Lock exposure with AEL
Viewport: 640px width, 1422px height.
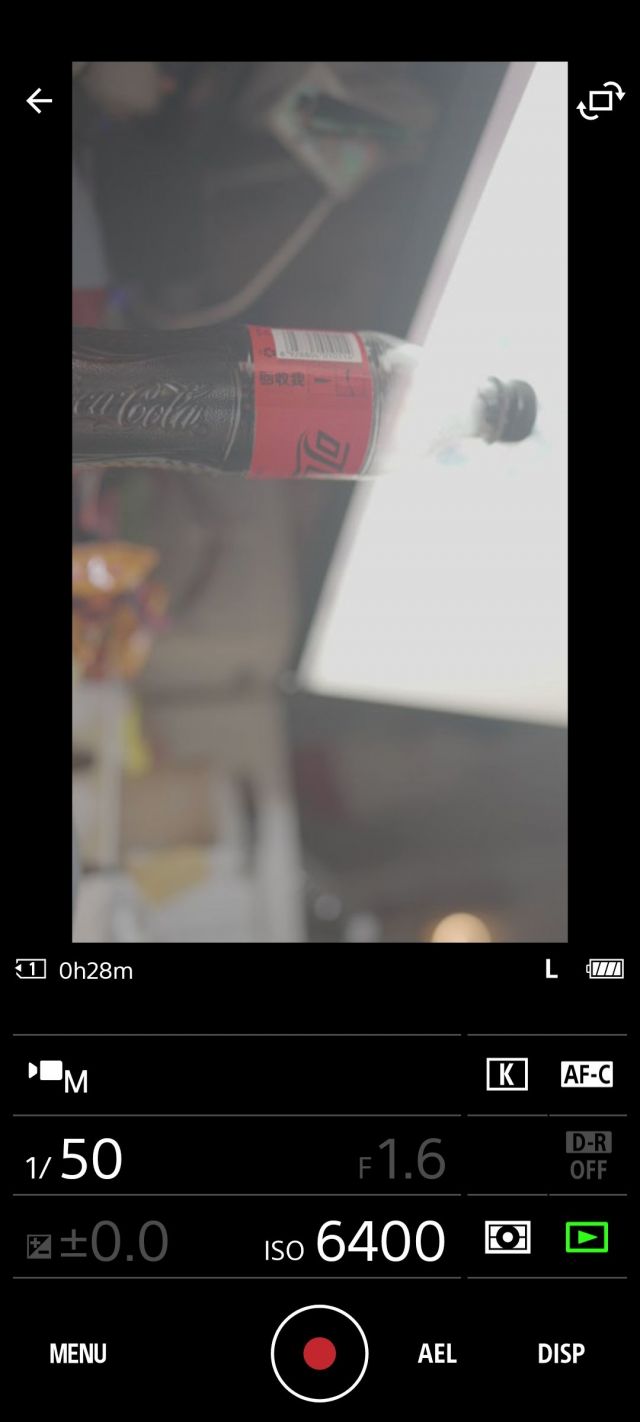tap(437, 1354)
